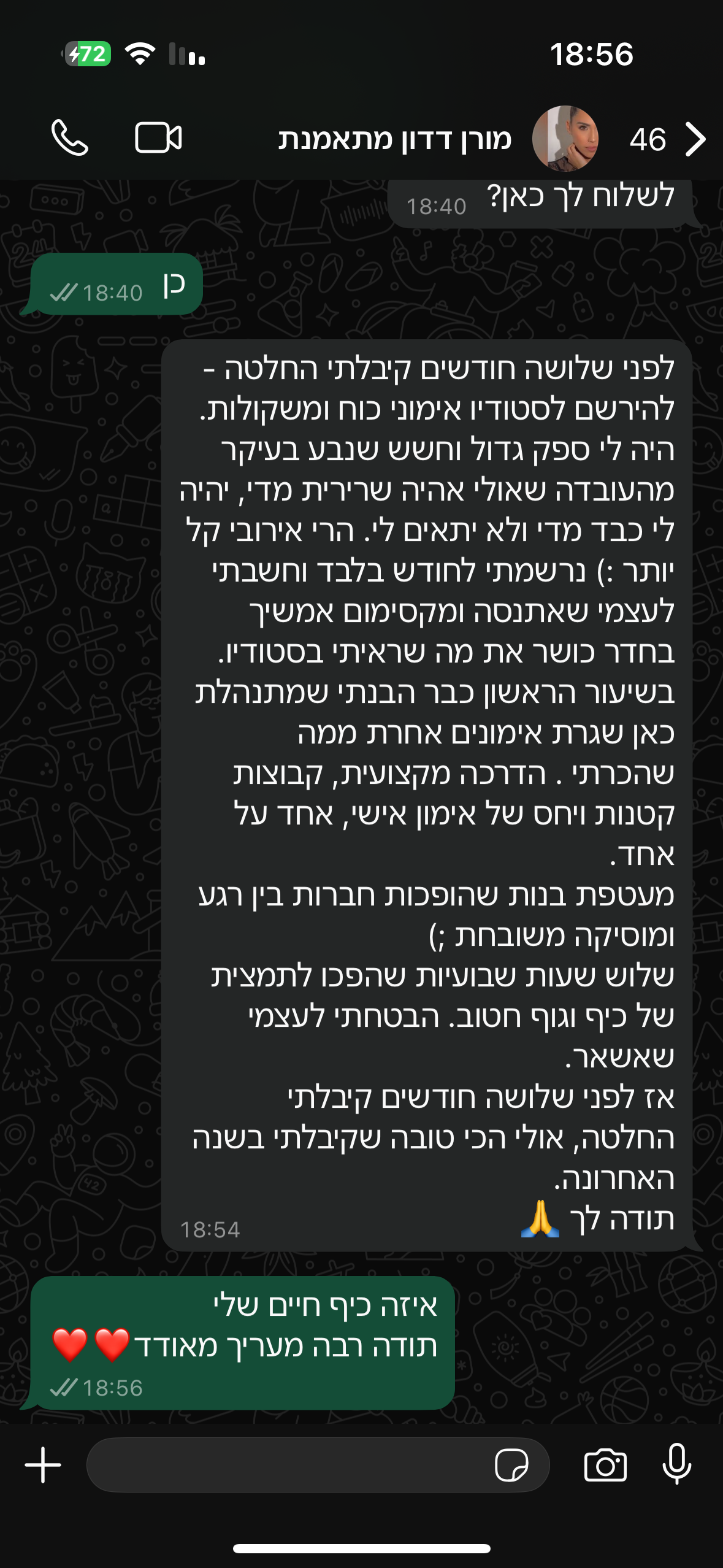Open the attachments plus menu
The width and height of the screenshot is (723, 1568).
point(43,1465)
